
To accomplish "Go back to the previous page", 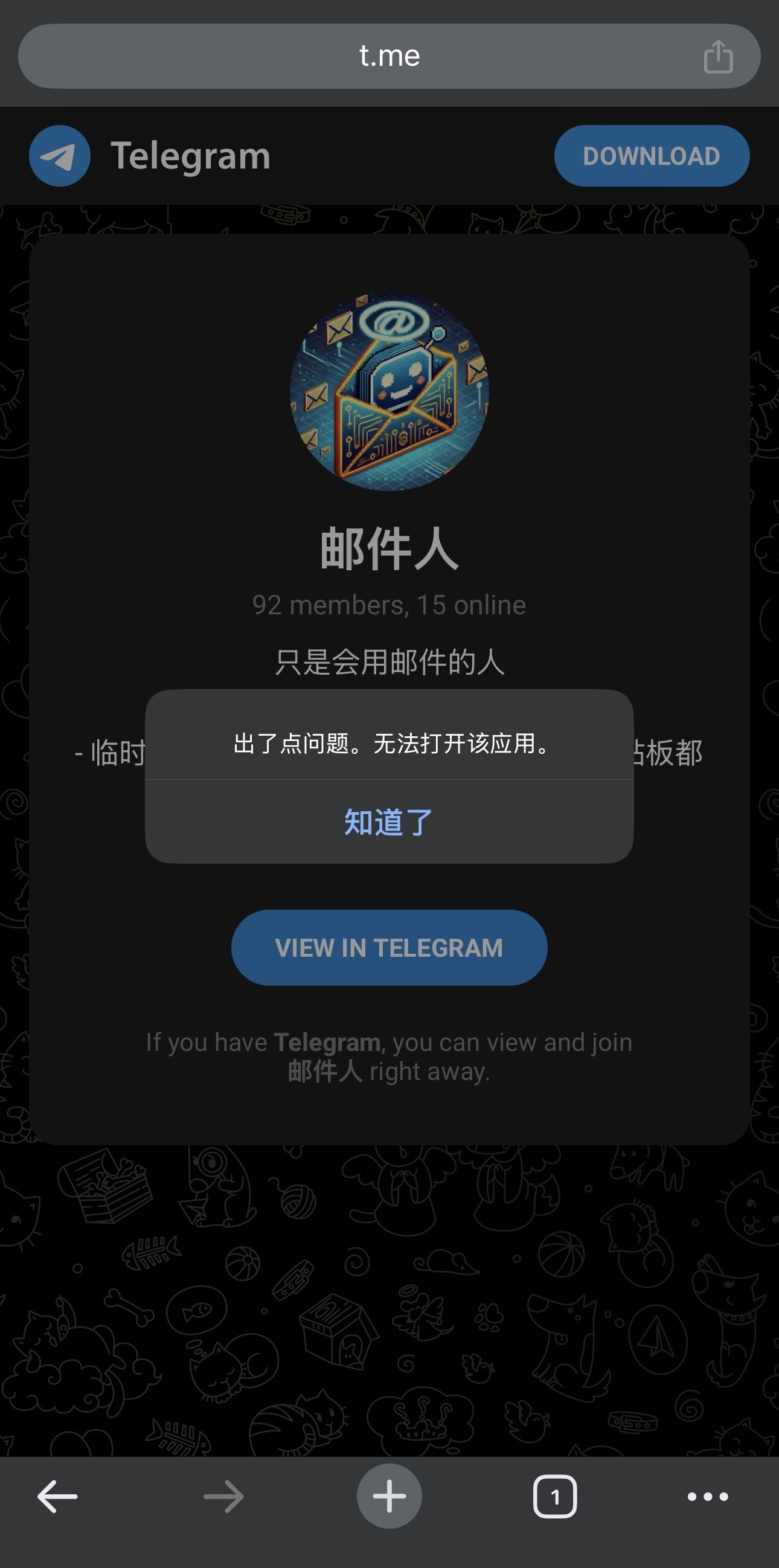I will tap(58, 1496).
